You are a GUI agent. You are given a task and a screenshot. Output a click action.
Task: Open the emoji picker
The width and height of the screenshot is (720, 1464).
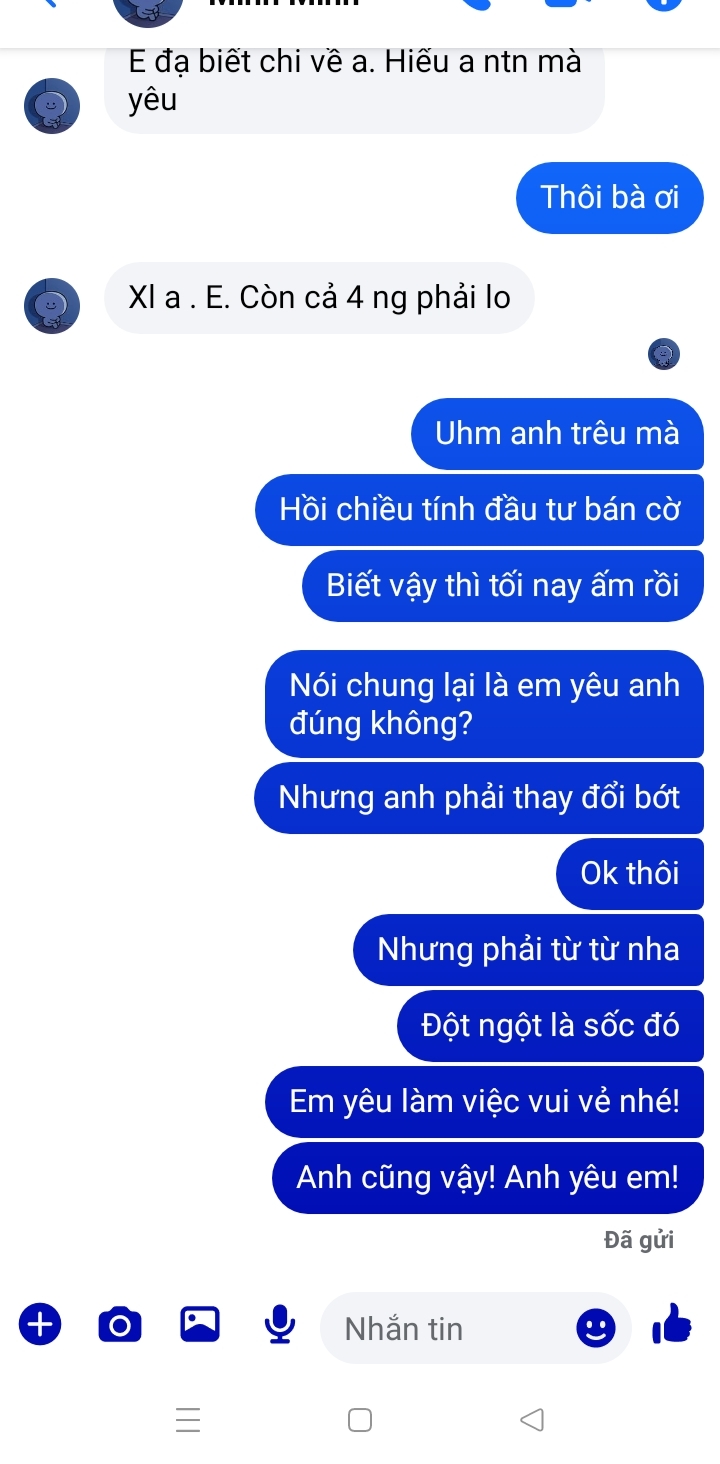click(x=596, y=1328)
